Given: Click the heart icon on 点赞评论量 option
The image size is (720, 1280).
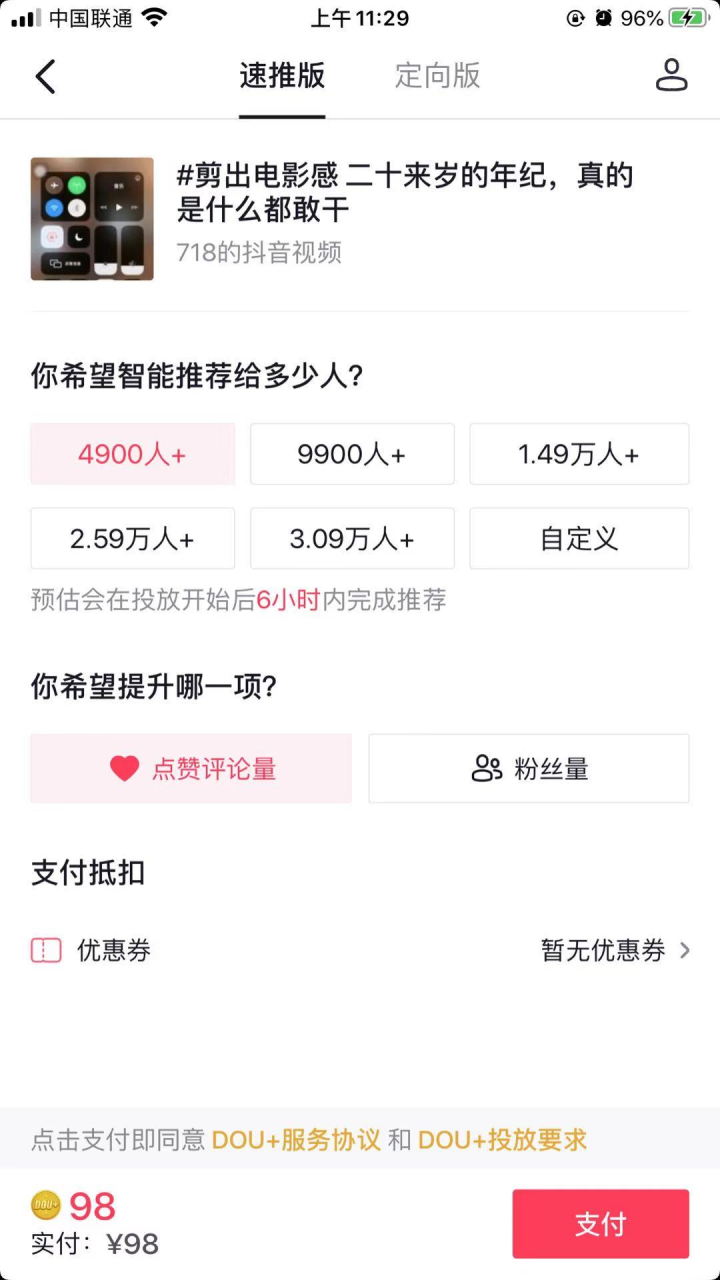Looking at the screenshot, I should click(x=124, y=768).
